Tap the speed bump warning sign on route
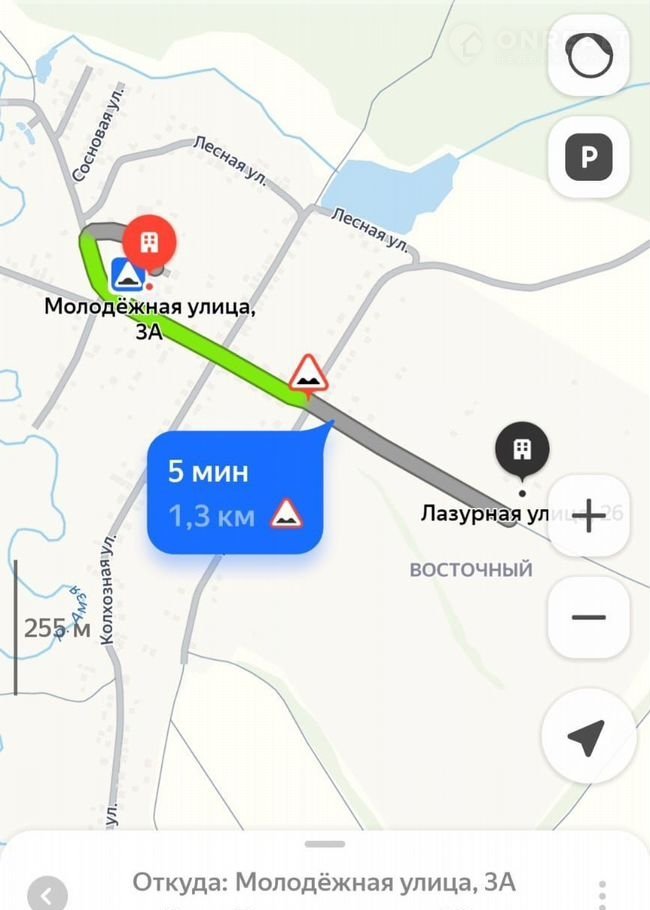 click(307, 373)
